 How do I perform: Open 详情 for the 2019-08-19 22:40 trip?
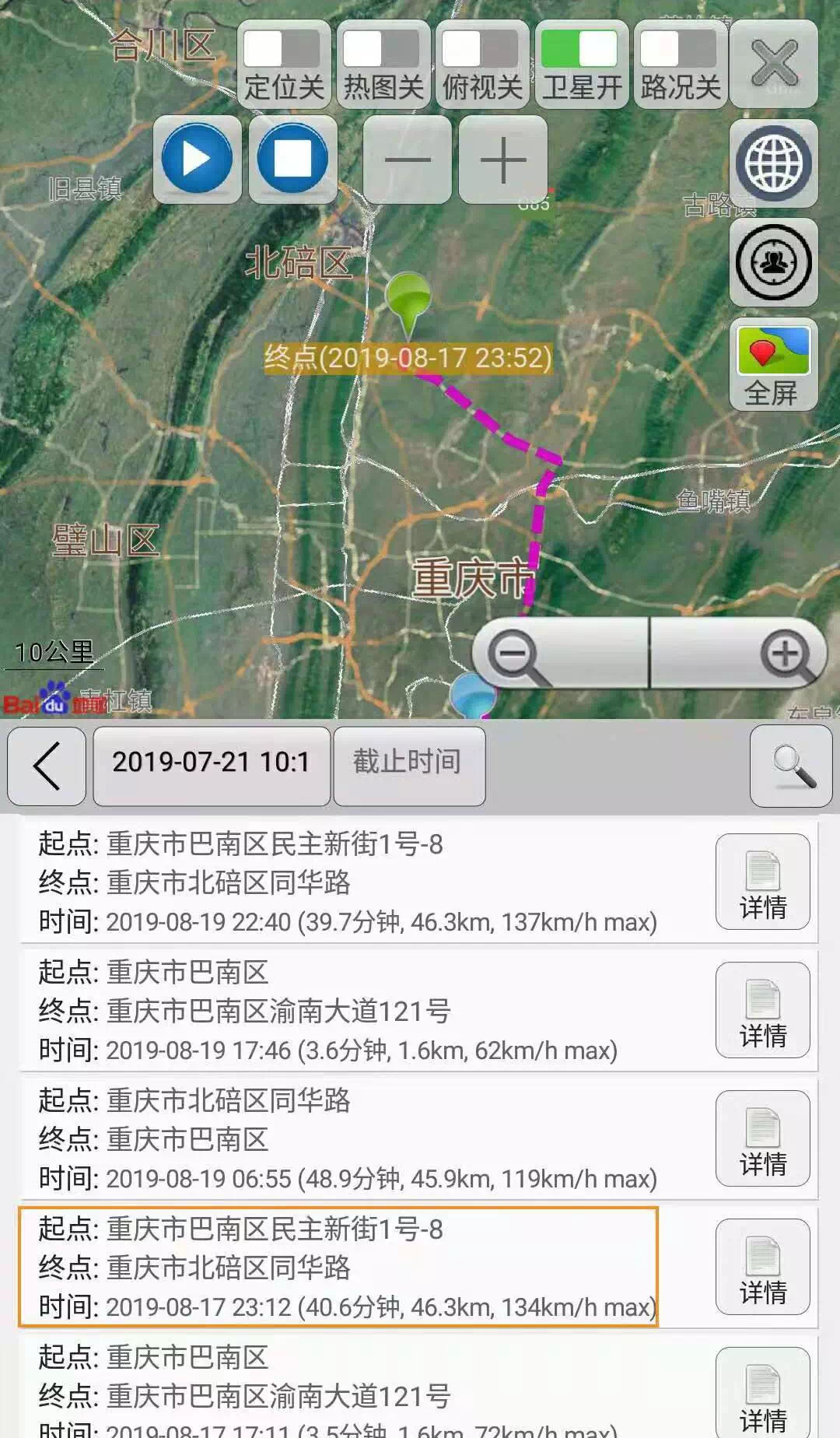click(x=763, y=882)
